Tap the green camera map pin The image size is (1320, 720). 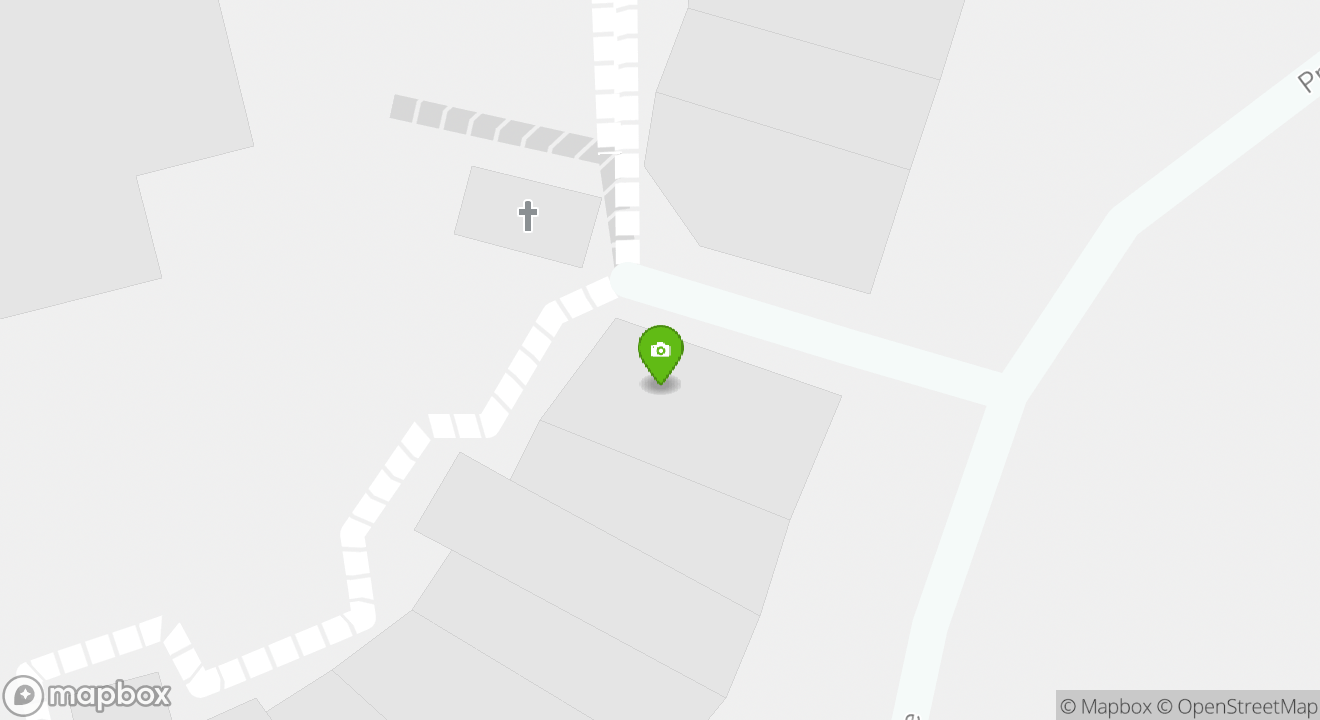(x=660, y=352)
